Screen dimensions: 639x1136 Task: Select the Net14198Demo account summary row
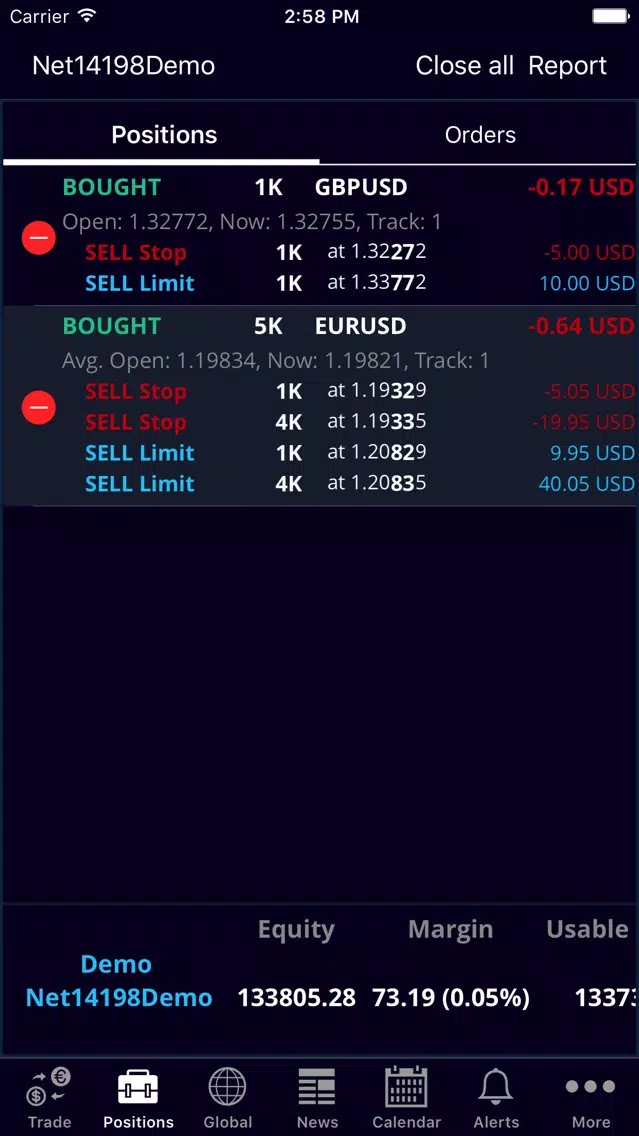(x=320, y=980)
